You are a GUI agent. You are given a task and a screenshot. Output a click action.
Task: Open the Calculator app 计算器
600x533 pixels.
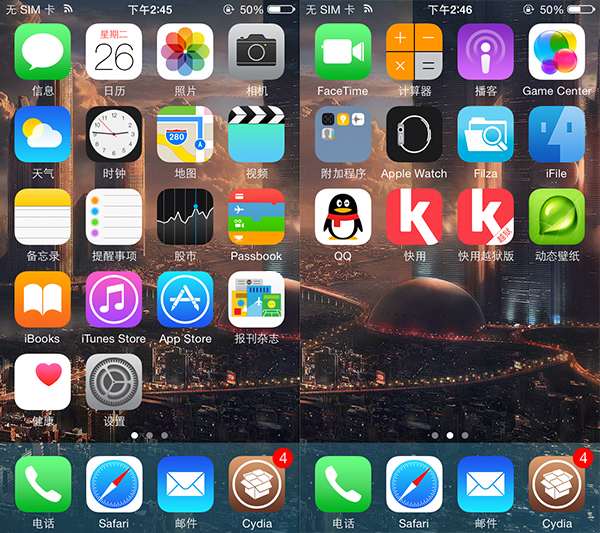click(x=414, y=52)
